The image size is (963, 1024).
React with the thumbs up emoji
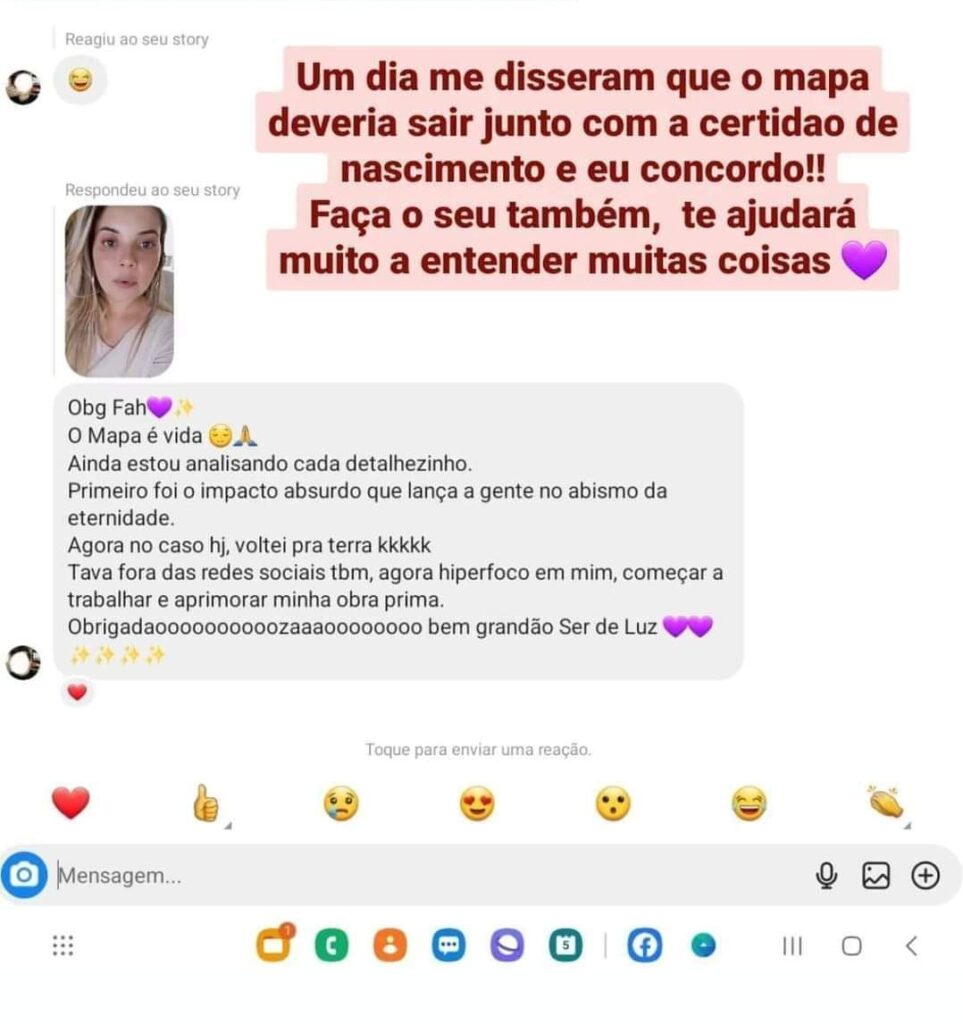pos(206,802)
